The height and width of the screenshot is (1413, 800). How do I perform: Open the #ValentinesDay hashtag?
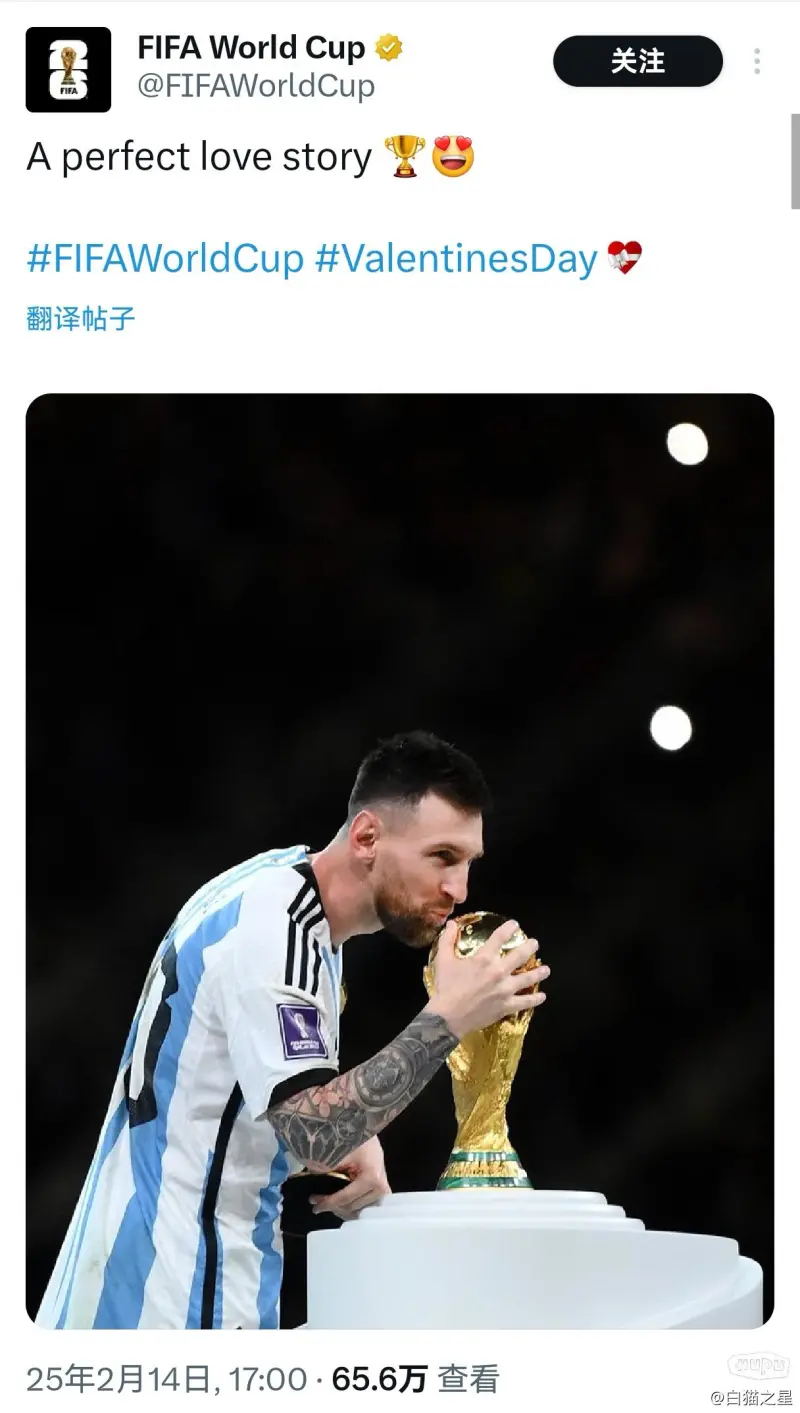point(456,259)
